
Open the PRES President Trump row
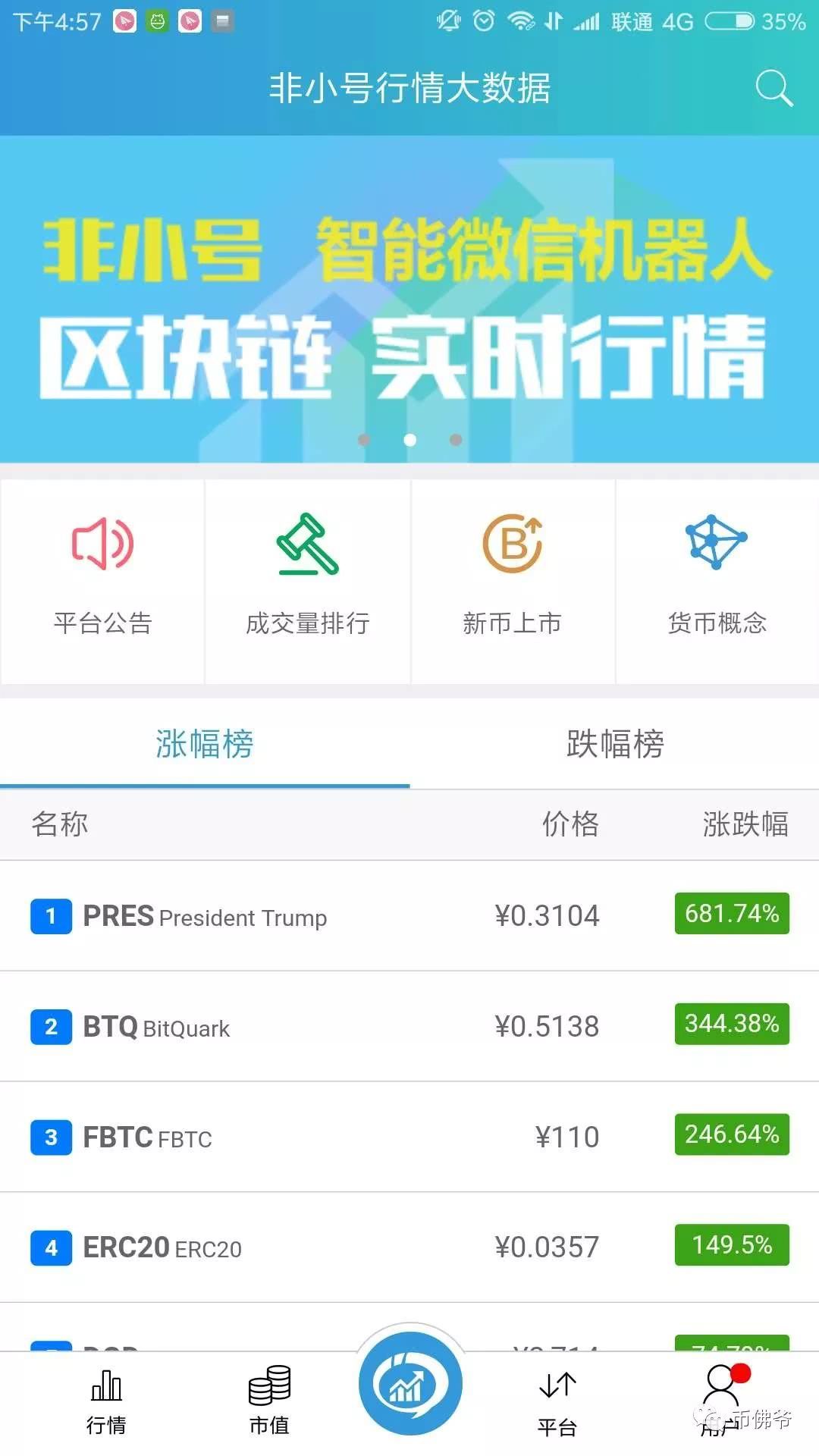409,916
